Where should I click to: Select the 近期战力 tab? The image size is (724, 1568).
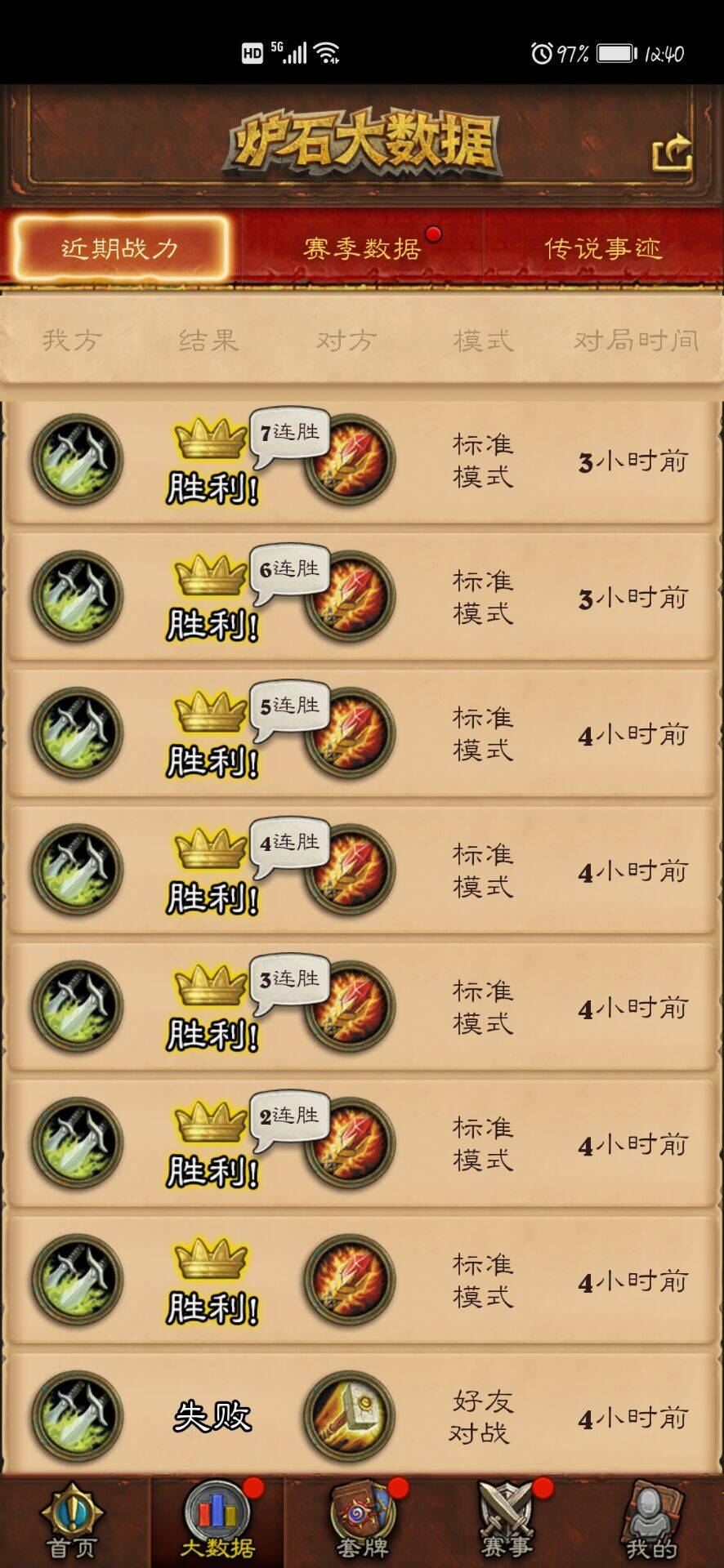[x=120, y=248]
